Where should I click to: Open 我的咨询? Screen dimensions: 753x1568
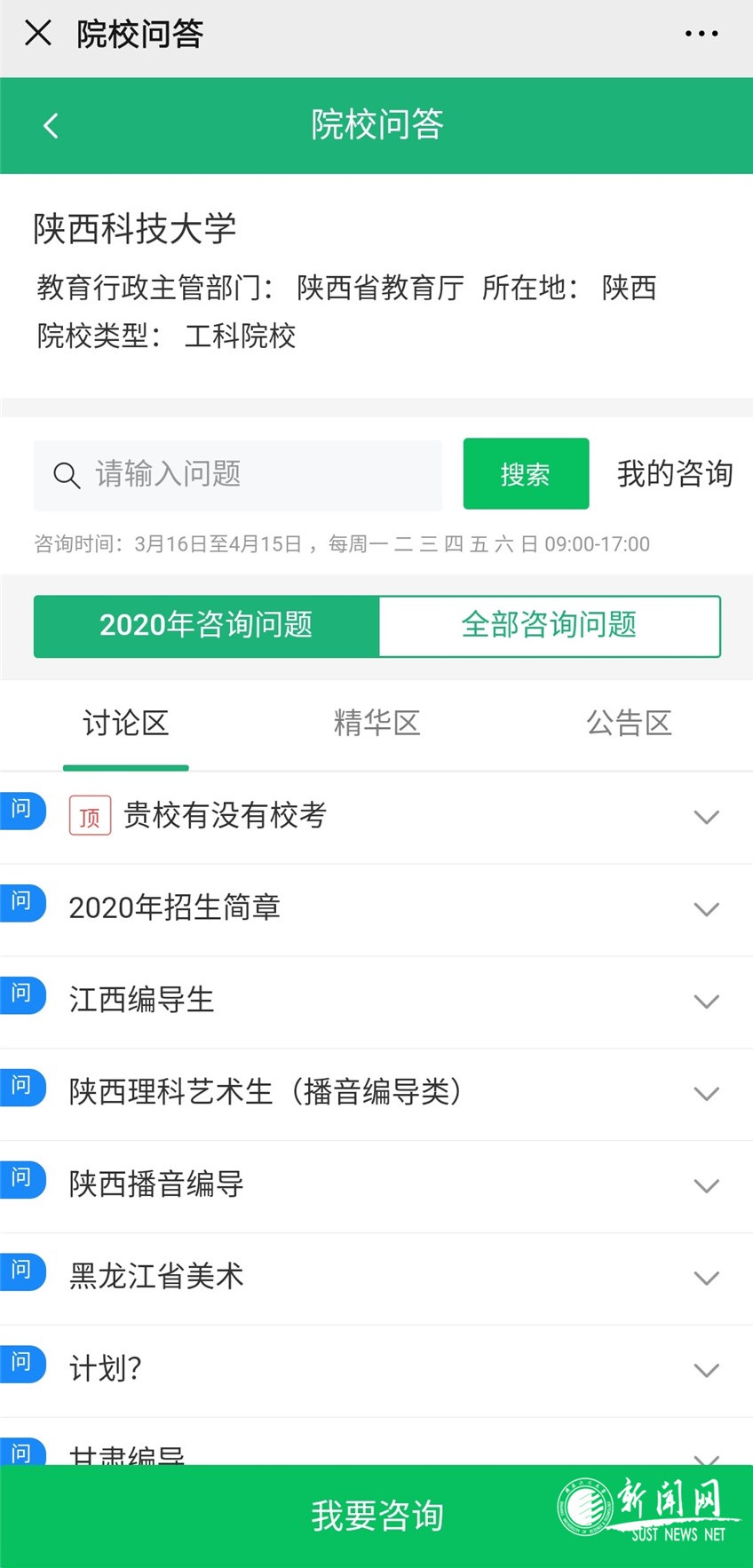tap(675, 474)
